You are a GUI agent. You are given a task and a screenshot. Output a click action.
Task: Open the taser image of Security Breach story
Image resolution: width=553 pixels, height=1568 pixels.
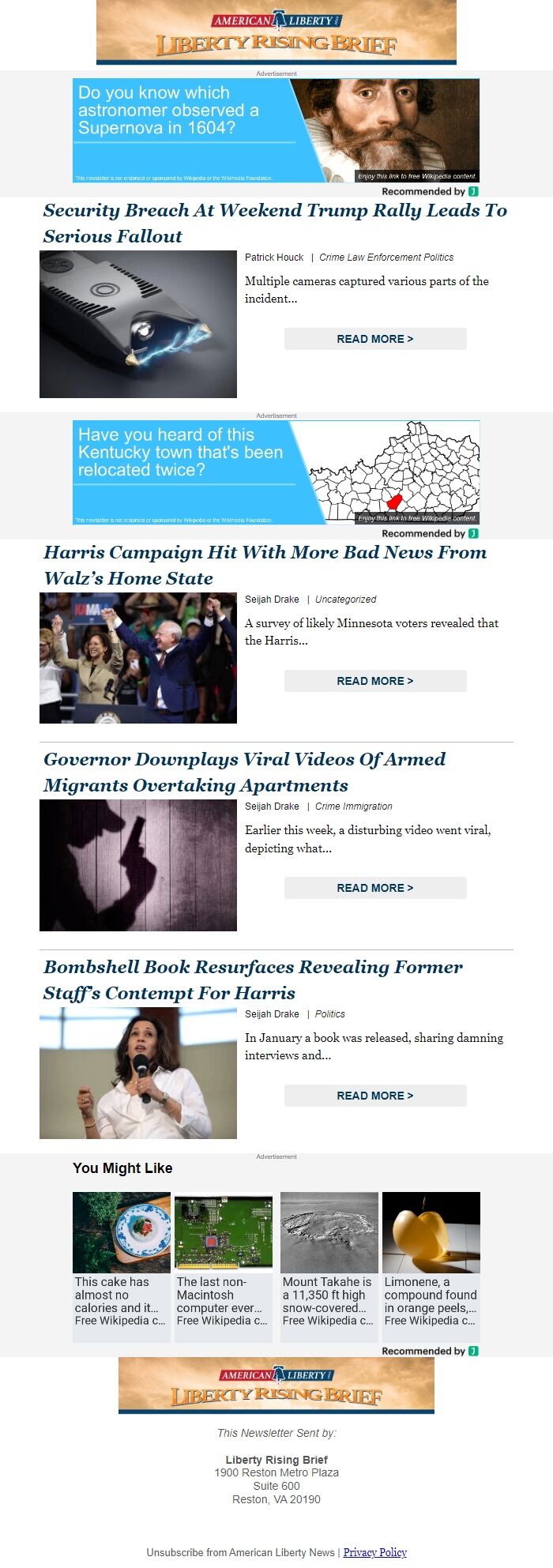point(138,324)
